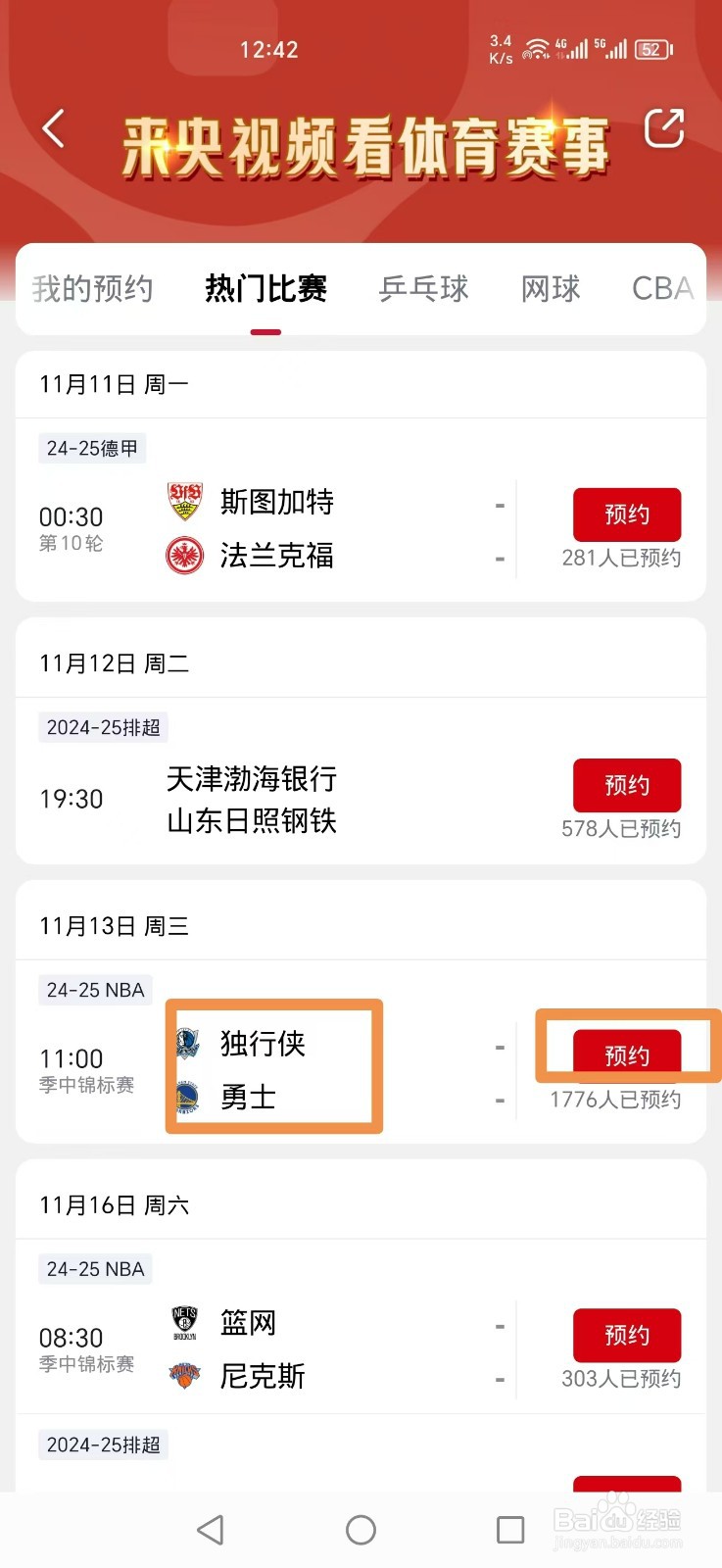Tap the 篮网 Nets logo
722x1568 pixels.
[185, 1321]
